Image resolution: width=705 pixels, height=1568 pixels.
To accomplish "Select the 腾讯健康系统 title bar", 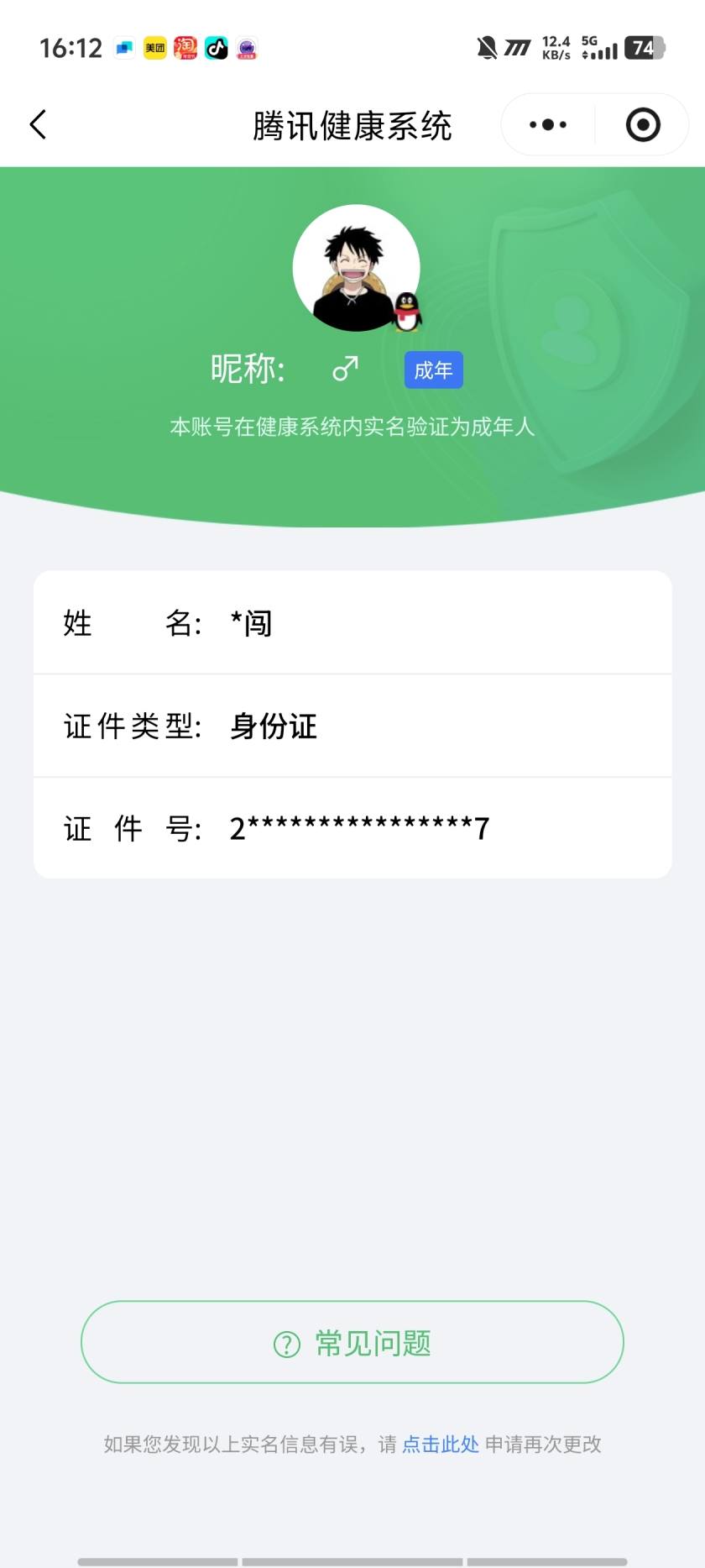I will click(x=352, y=123).
